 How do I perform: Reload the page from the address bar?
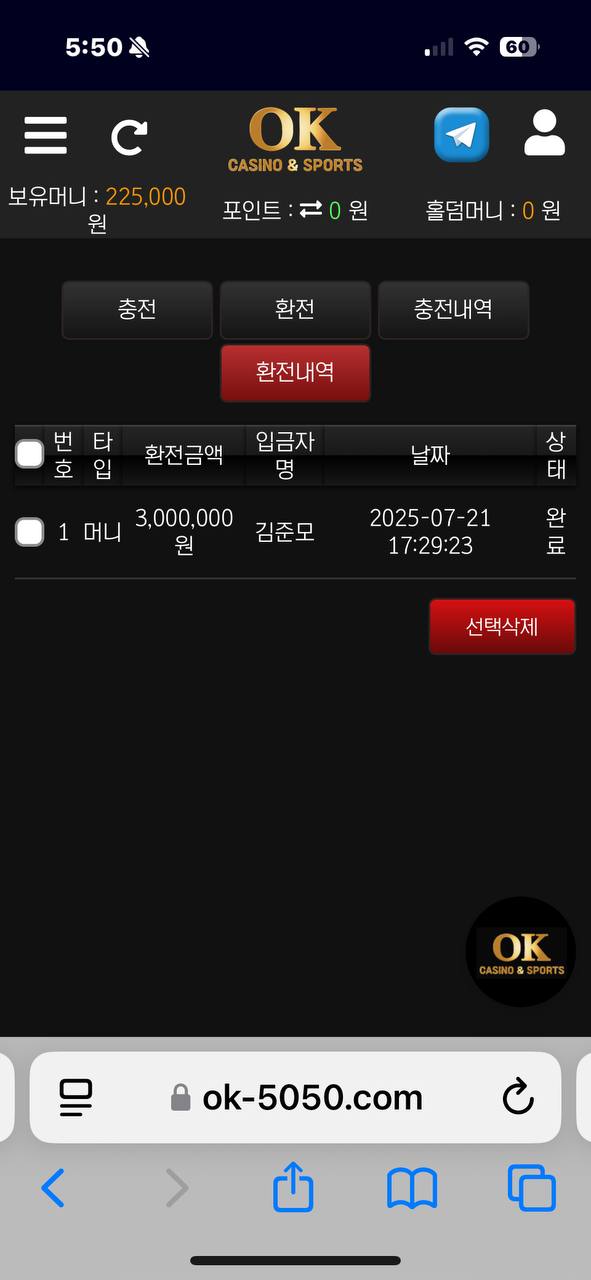pyautogui.click(x=517, y=1098)
